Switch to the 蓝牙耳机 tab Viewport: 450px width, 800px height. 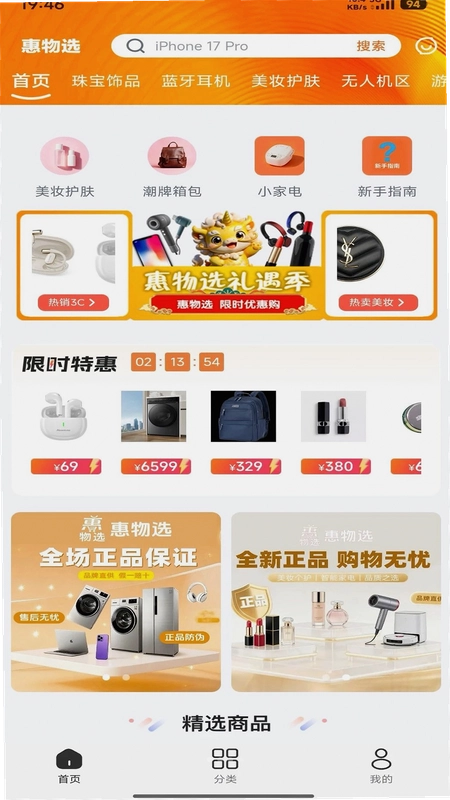(196, 81)
